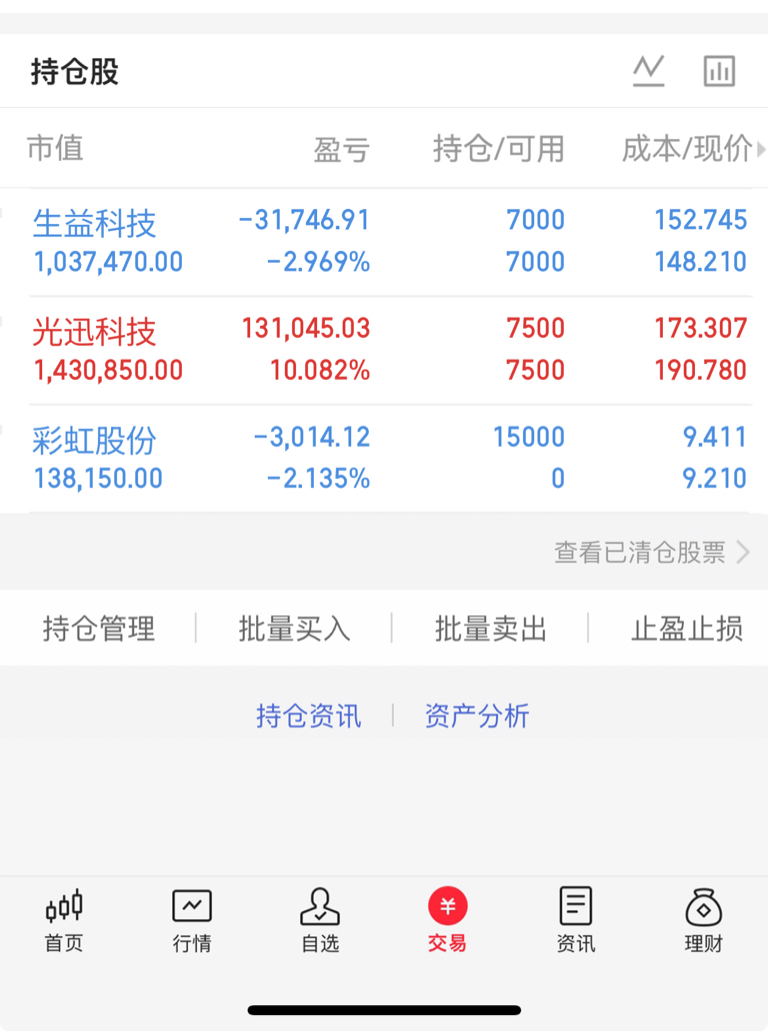The image size is (768, 1032).
Task: Open the line chart icon beside 持仓股
Action: click(x=648, y=71)
